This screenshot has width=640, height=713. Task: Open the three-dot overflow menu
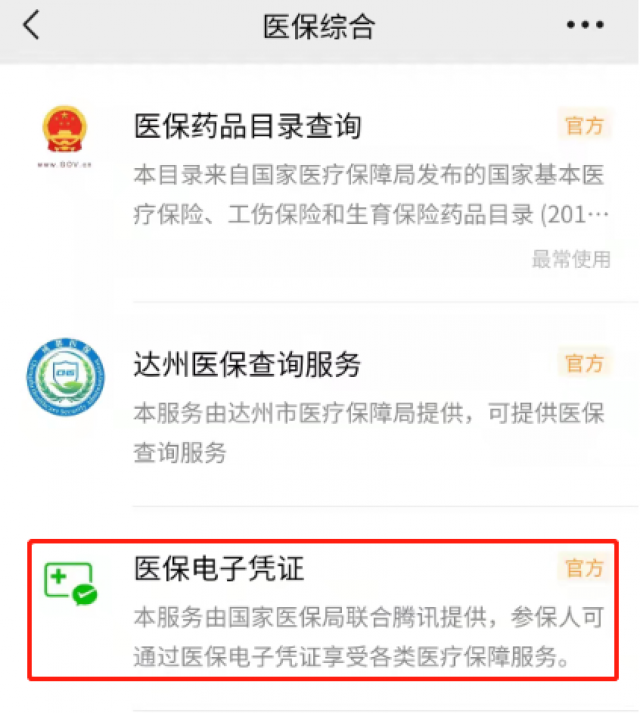pyautogui.click(x=586, y=26)
